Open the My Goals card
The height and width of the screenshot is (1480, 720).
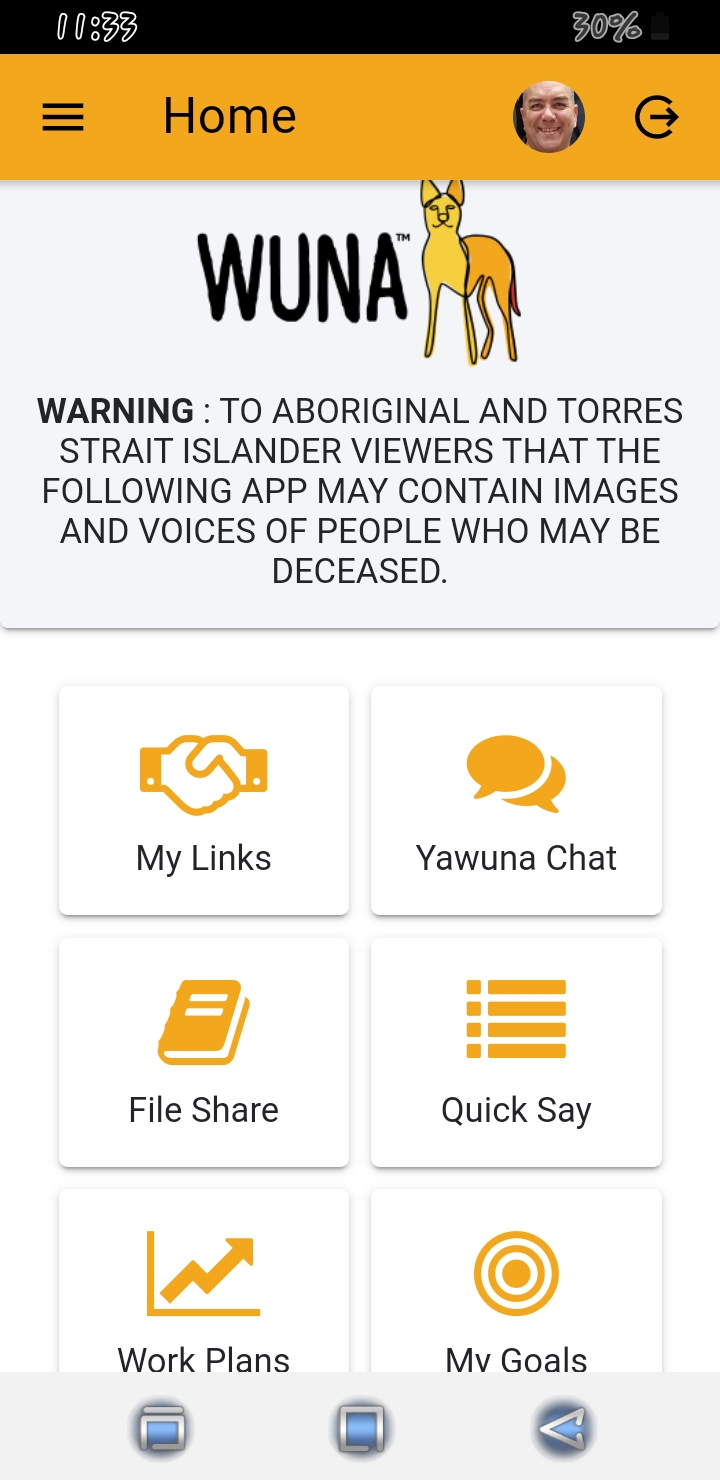516,1290
